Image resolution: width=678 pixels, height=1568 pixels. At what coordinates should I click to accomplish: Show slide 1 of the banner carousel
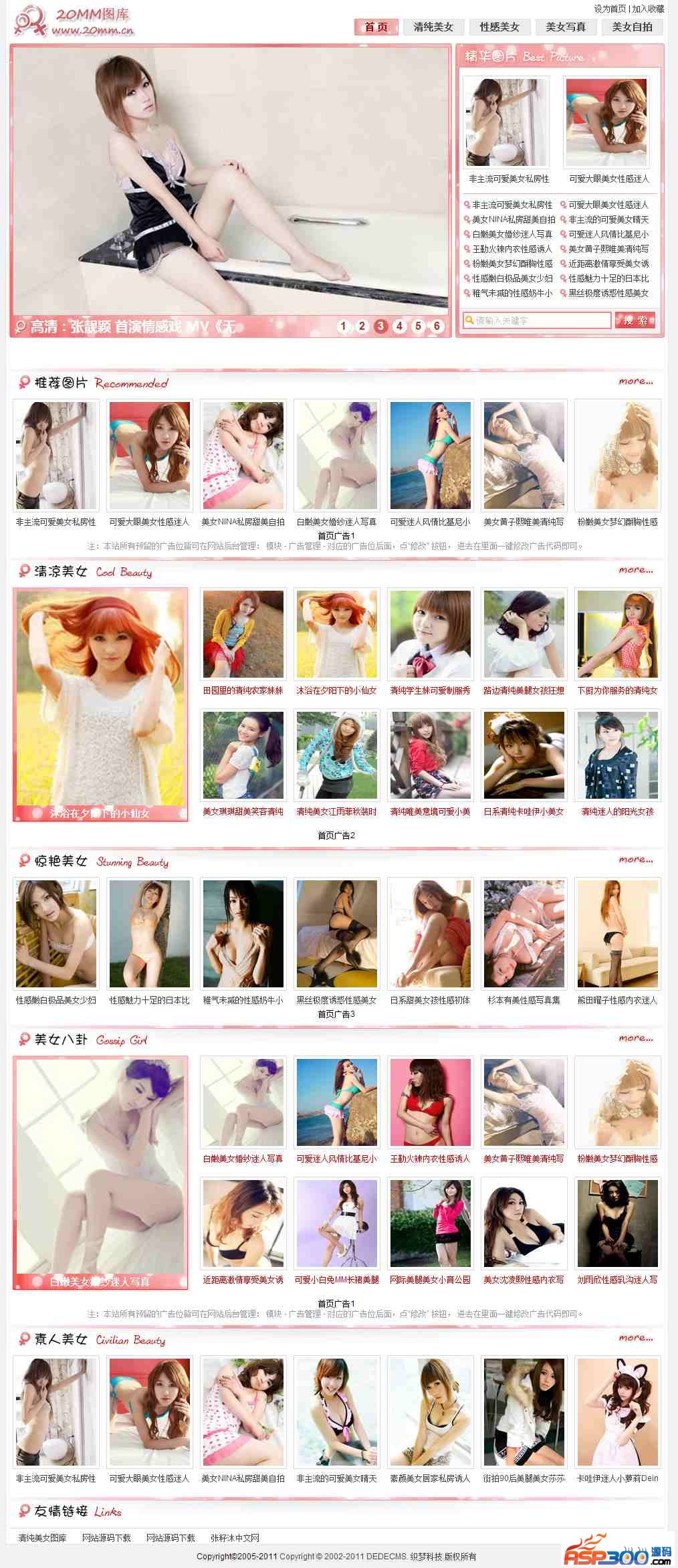[x=344, y=326]
